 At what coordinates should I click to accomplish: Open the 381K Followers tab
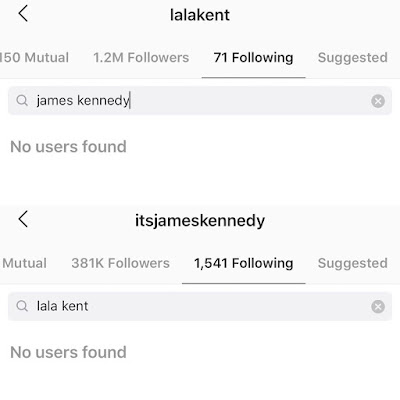[120, 263]
